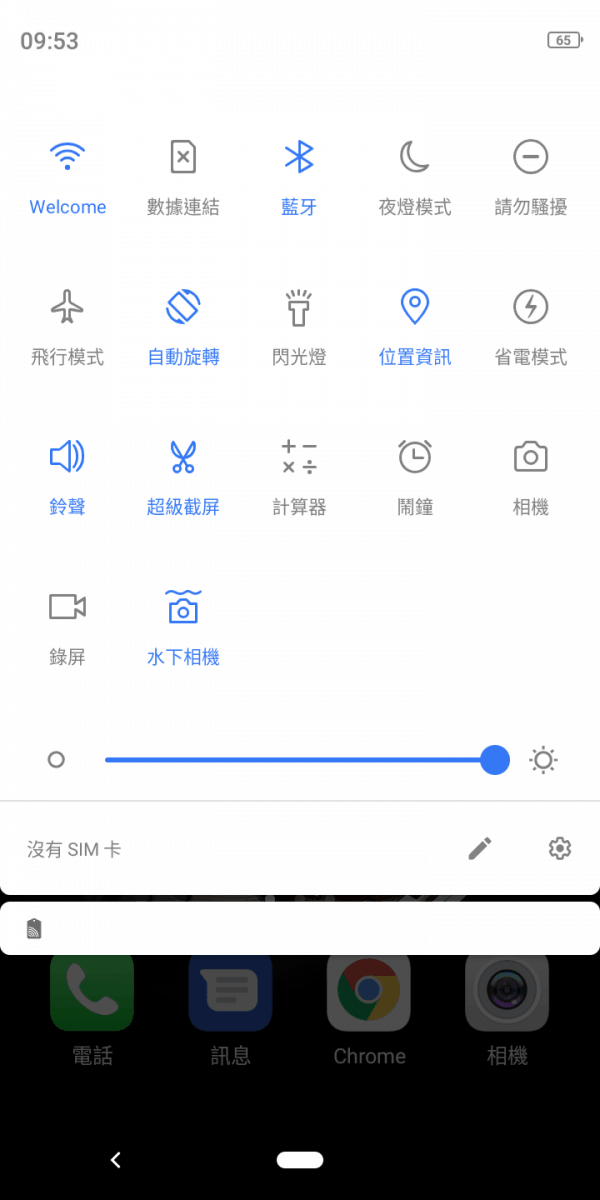Open settings via the gear icon

point(560,849)
